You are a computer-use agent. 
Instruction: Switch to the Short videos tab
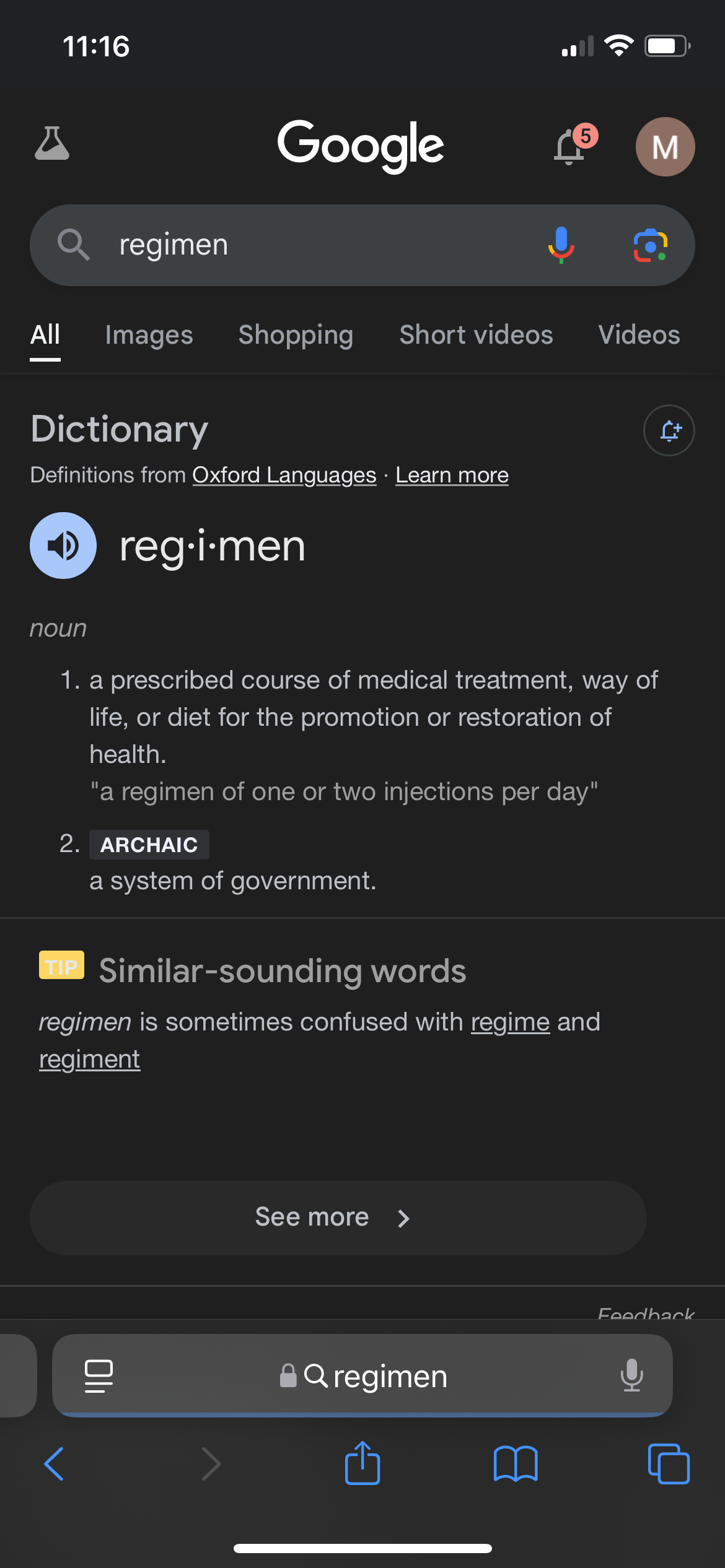(476, 335)
